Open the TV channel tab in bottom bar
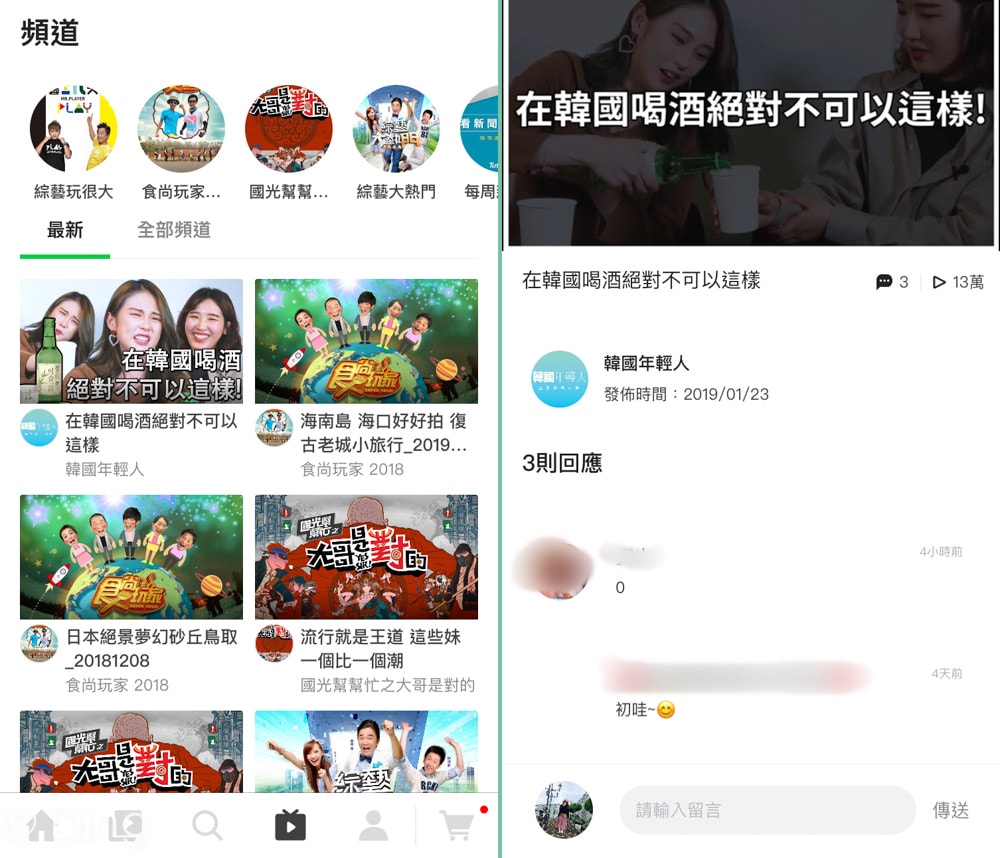1000x858 pixels. [290, 825]
